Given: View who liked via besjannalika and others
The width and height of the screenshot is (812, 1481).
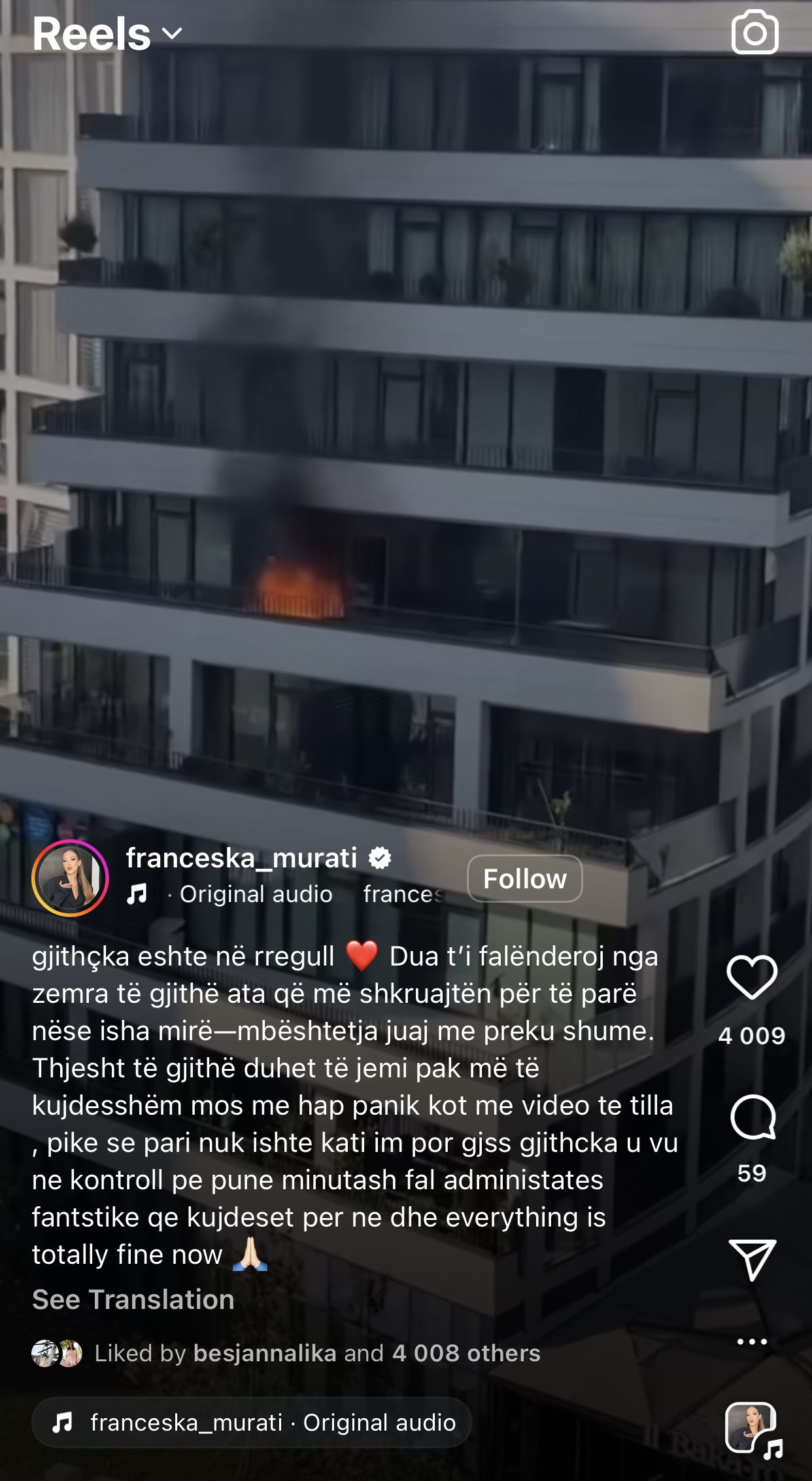Looking at the screenshot, I should (x=317, y=1353).
